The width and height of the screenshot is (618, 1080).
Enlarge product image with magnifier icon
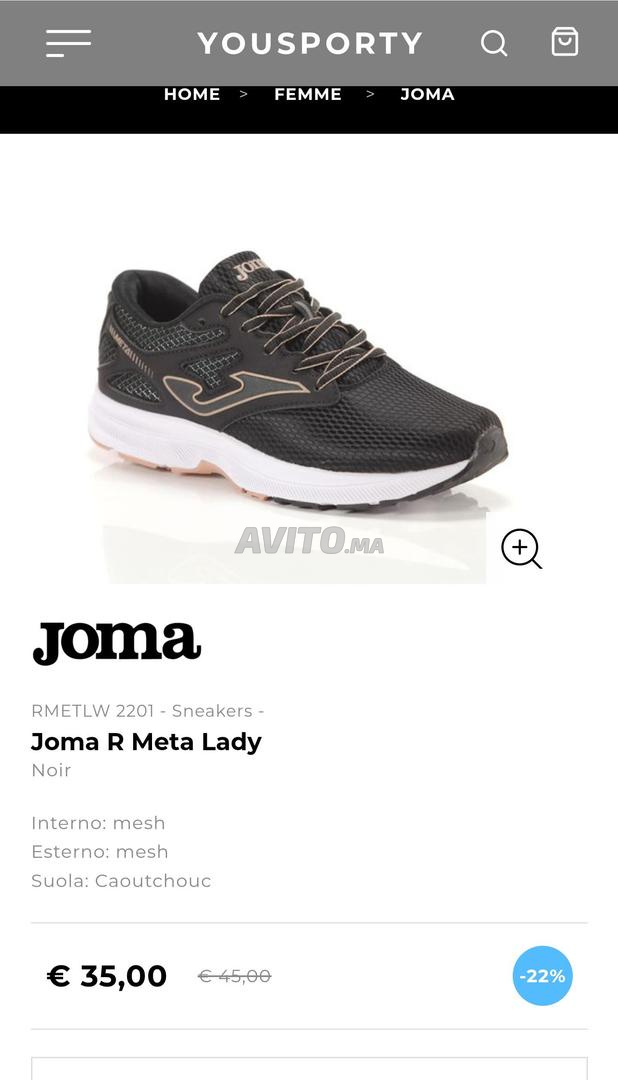click(522, 549)
